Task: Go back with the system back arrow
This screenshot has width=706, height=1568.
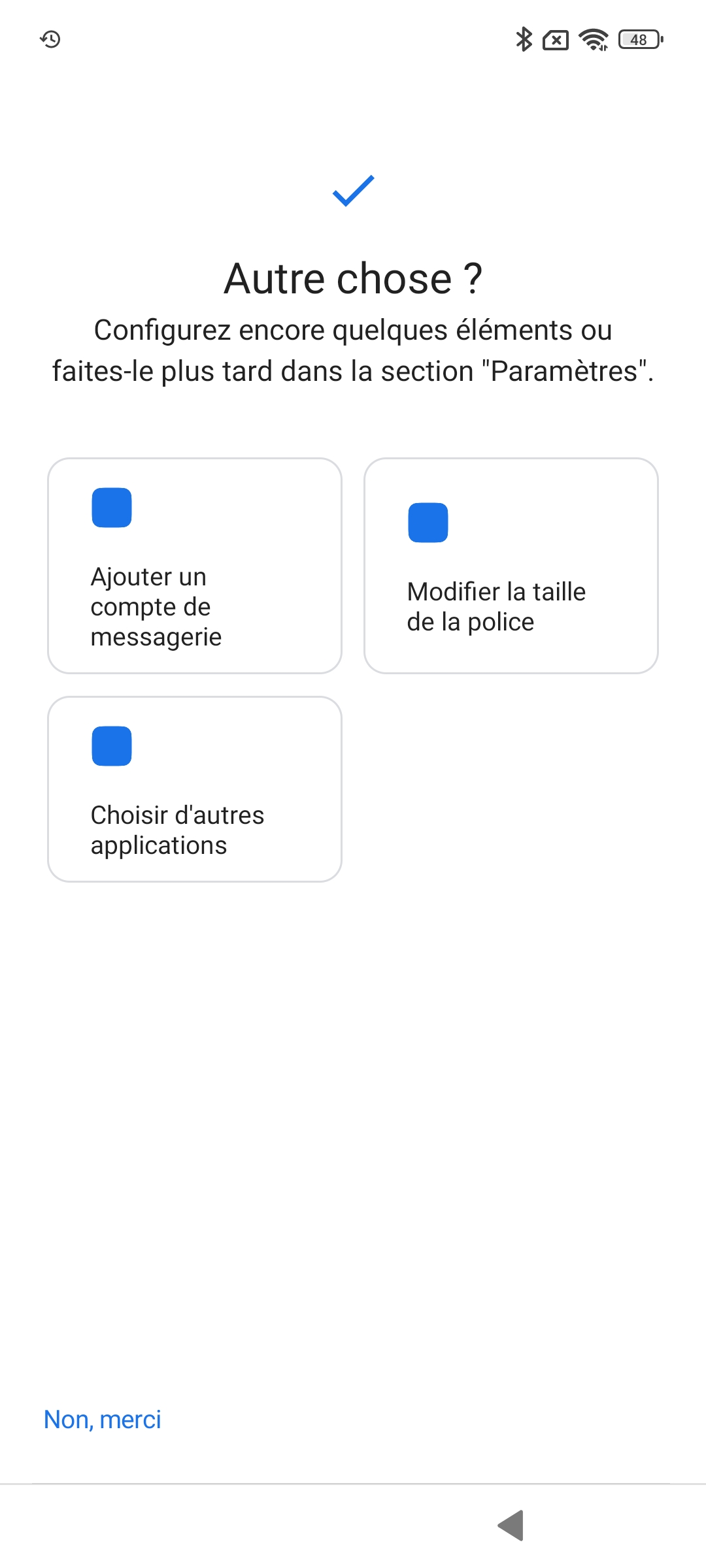Action: [511, 1525]
